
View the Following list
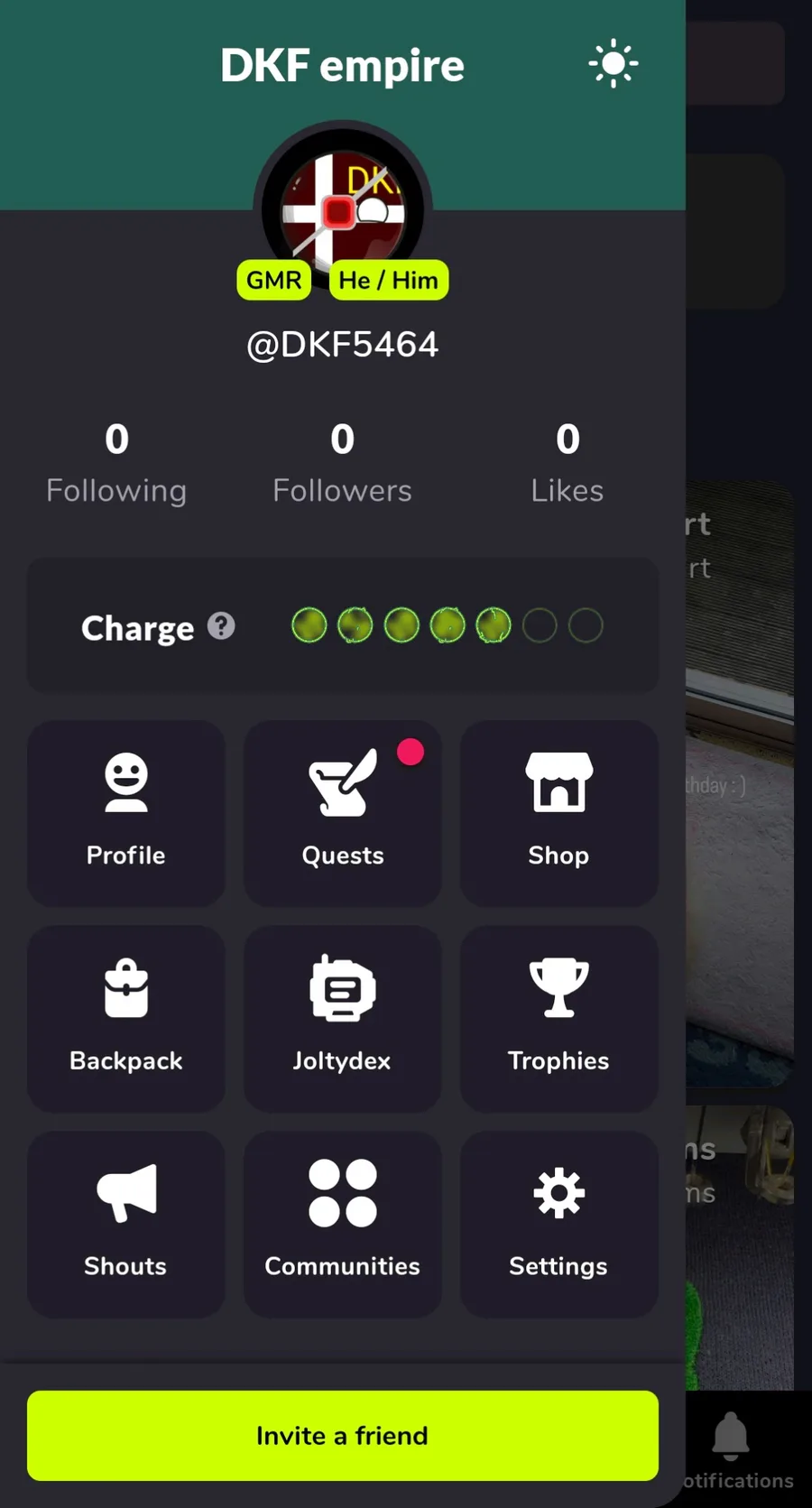coord(116,463)
